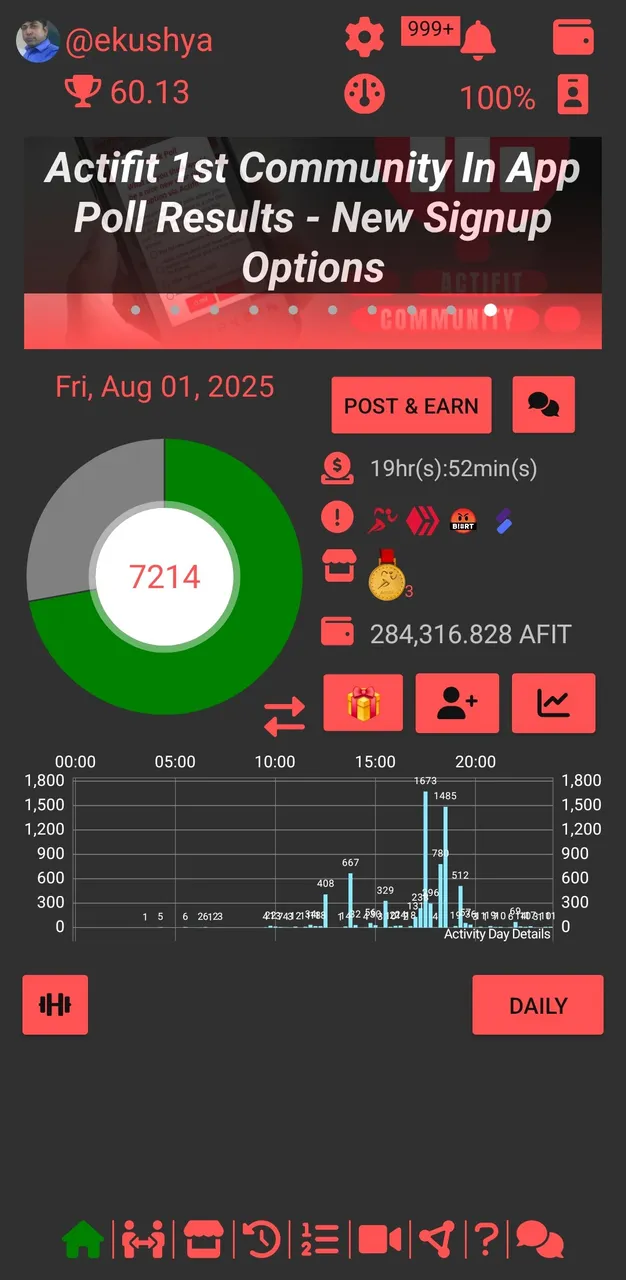Open the help question mark tab
The height and width of the screenshot is (1280, 626).
pos(485,1240)
